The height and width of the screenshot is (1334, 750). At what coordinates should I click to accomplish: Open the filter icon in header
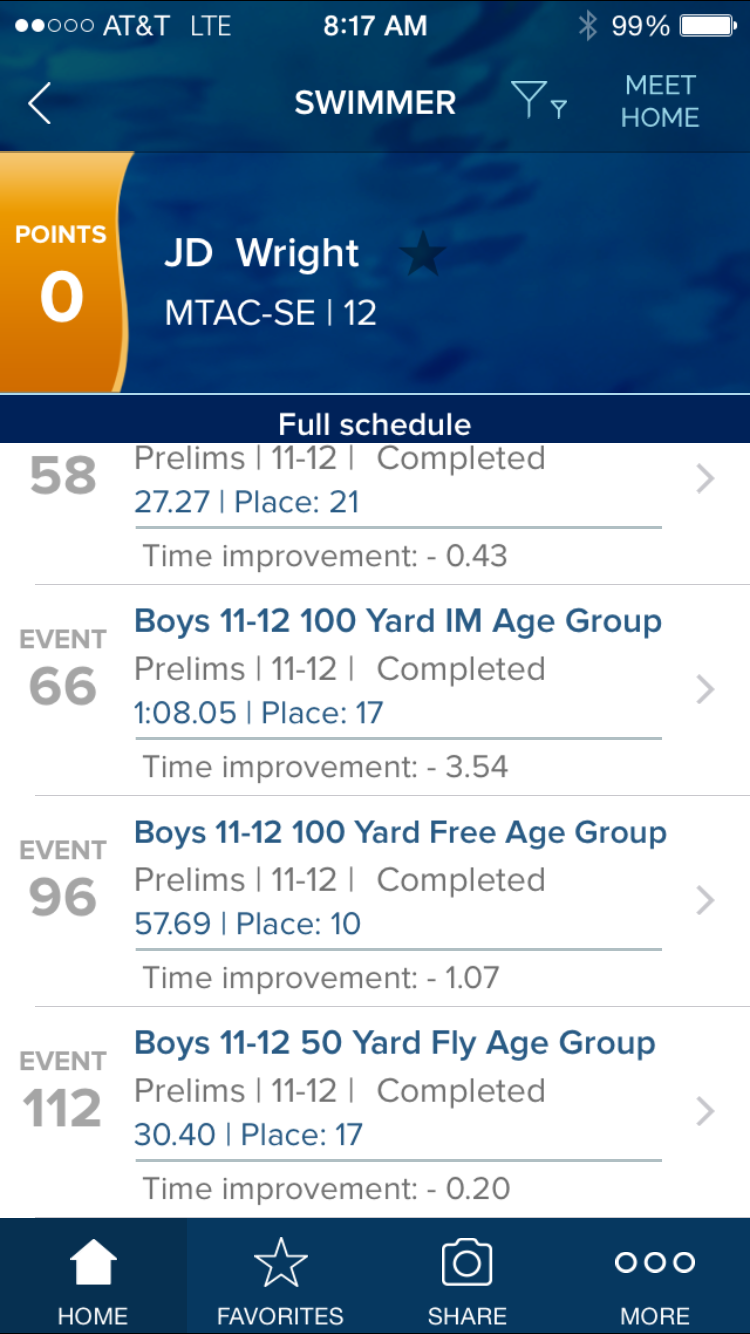pos(539,101)
